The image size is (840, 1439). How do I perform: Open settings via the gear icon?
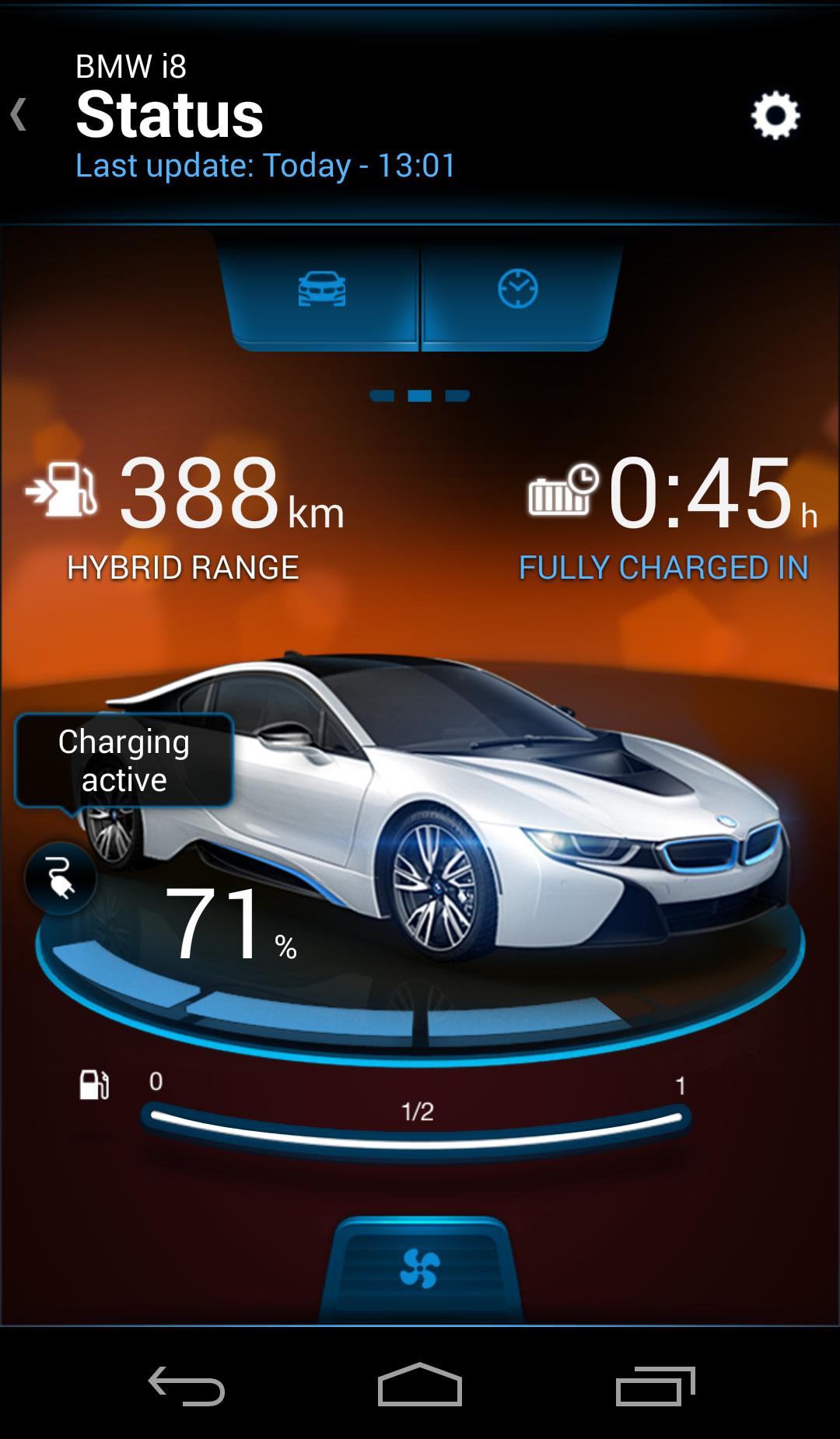point(775,117)
